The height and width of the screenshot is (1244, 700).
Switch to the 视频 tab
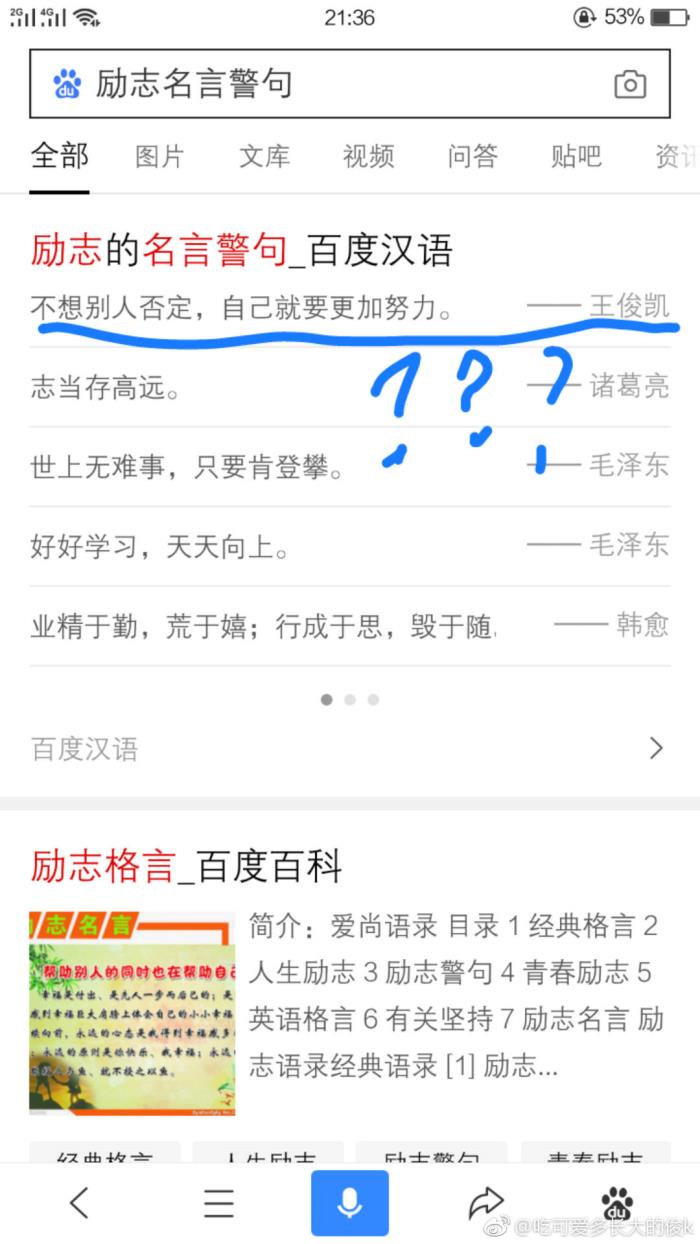368,156
